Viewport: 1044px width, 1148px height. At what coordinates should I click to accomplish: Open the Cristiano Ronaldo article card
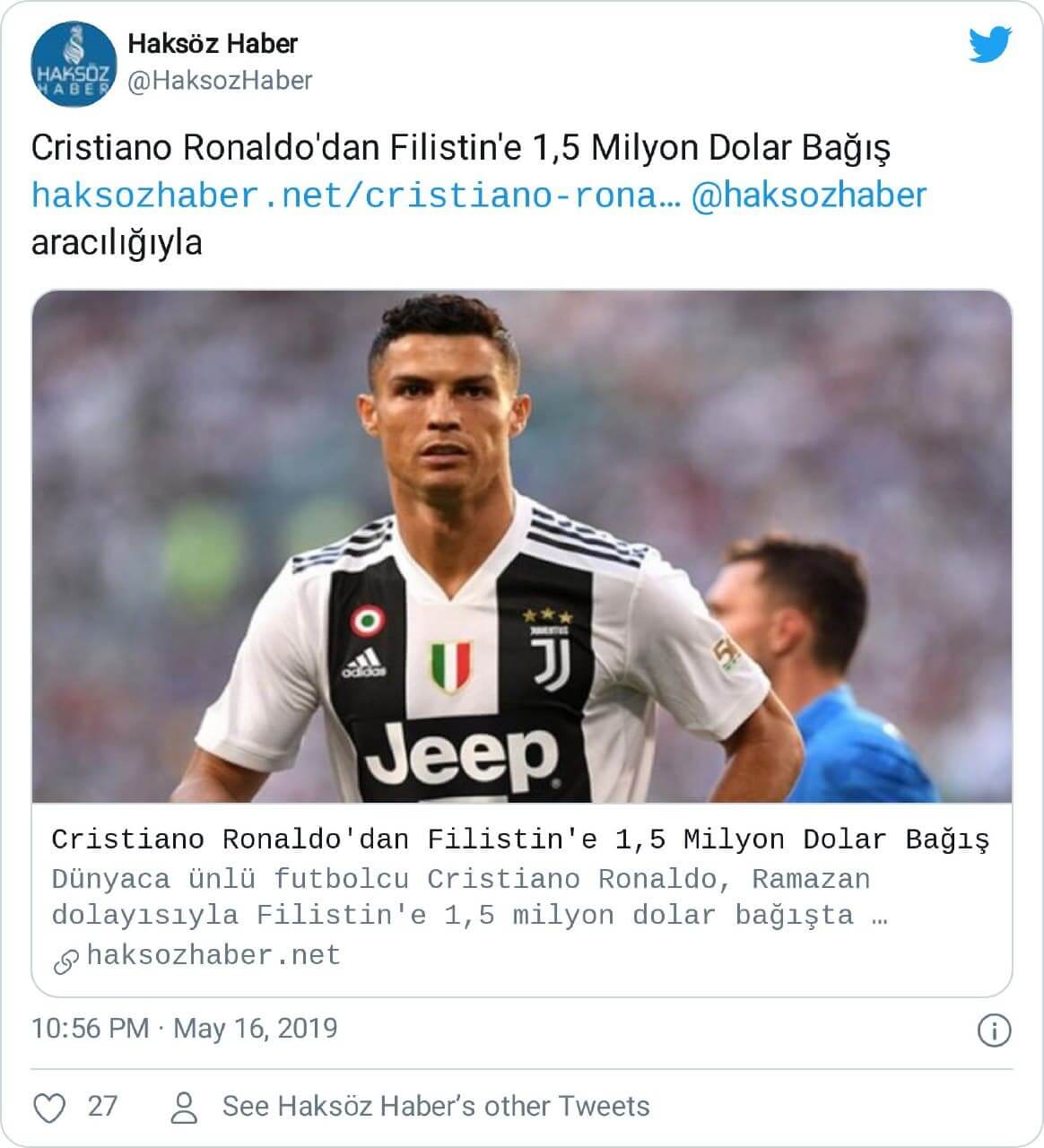coord(521,642)
